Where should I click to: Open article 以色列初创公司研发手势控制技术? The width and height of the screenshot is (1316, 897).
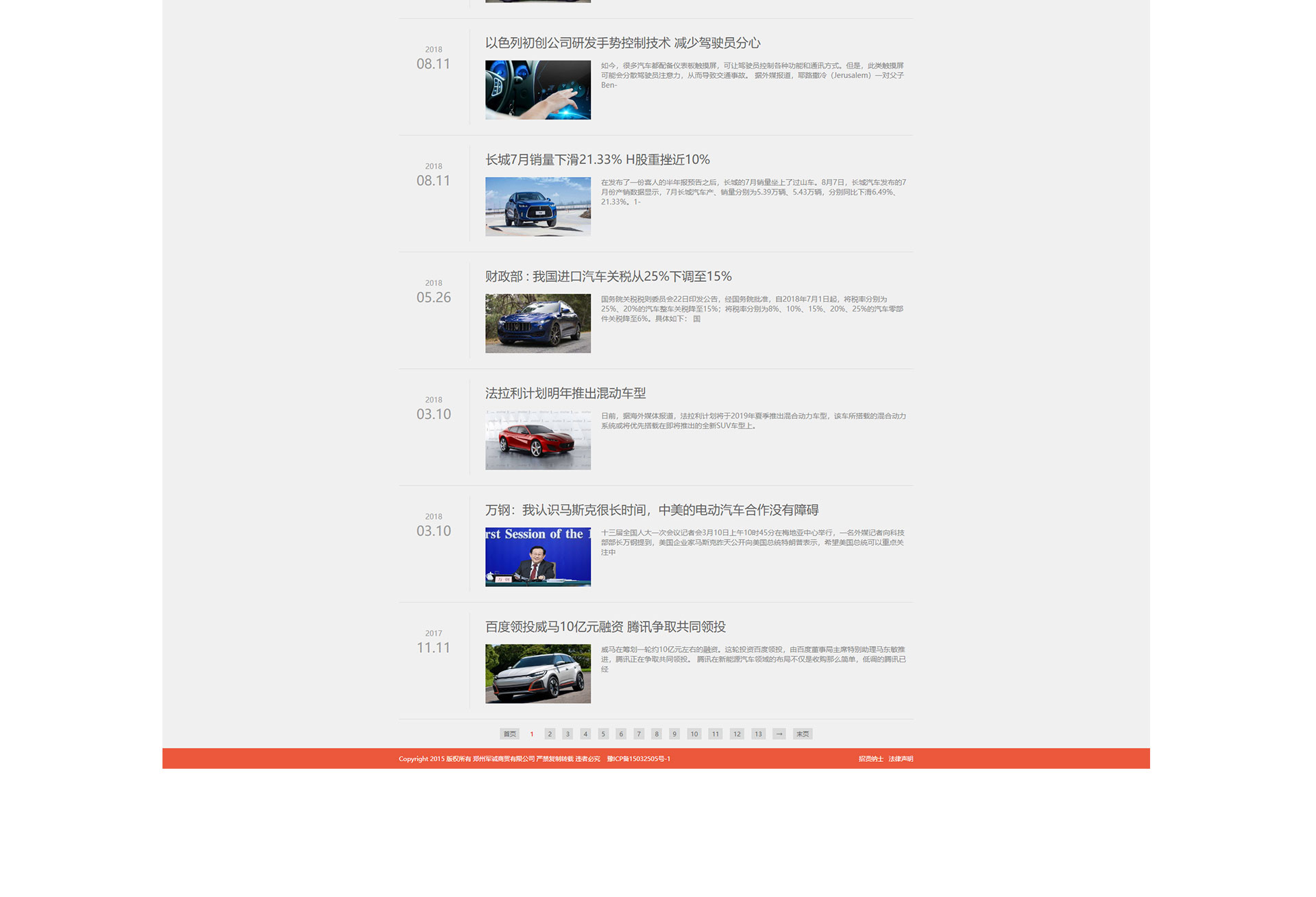(x=622, y=43)
